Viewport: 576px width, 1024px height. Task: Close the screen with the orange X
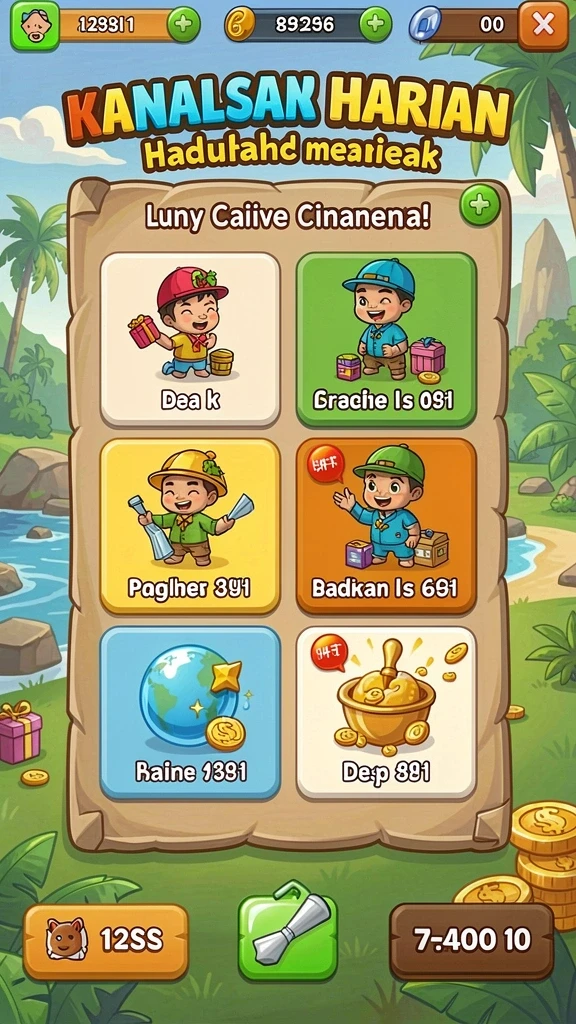(543, 25)
